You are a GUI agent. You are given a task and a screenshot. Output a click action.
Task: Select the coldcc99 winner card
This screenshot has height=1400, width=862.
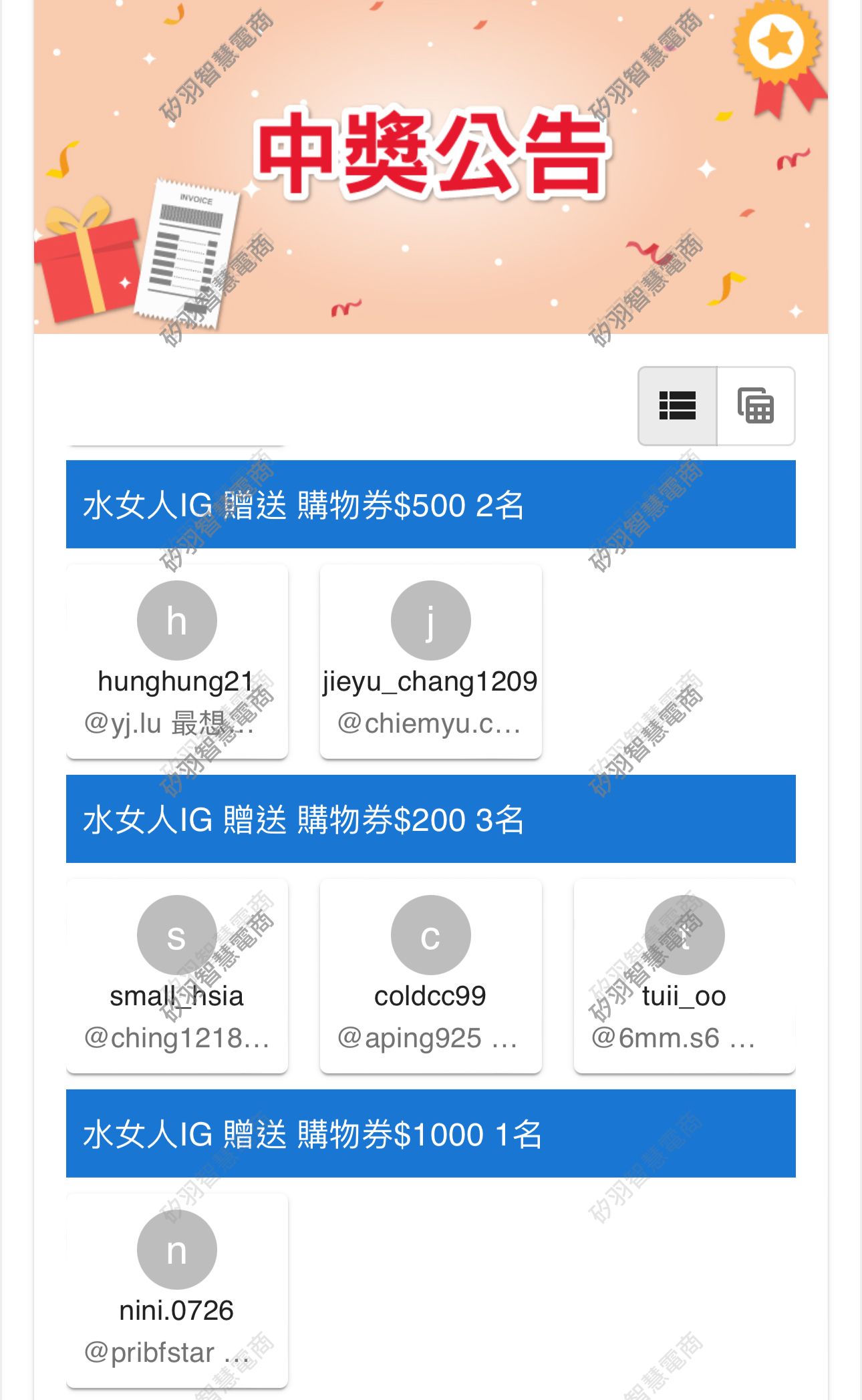pyautogui.click(x=430, y=976)
